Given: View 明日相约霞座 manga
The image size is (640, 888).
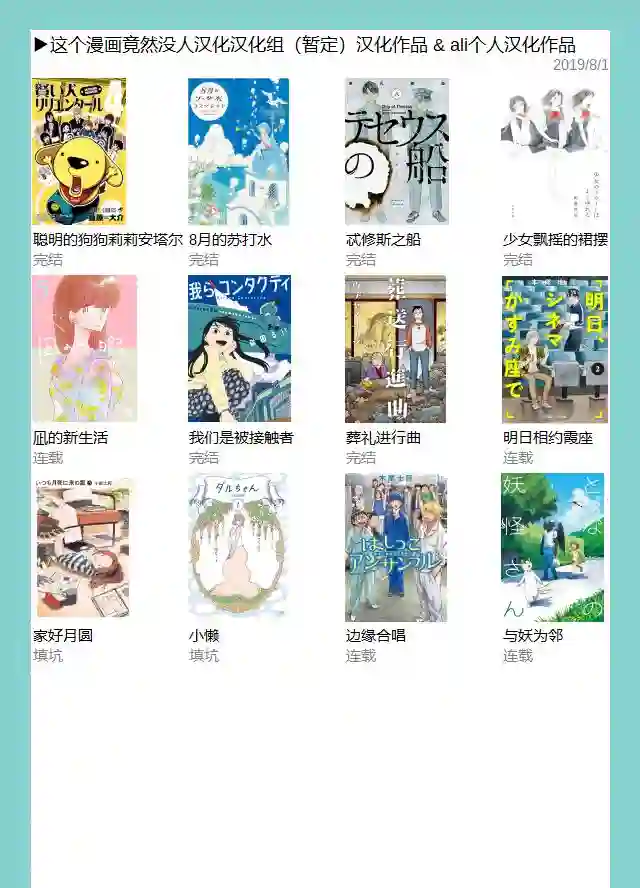Looking at the screenshot, I should click(554, 349).
